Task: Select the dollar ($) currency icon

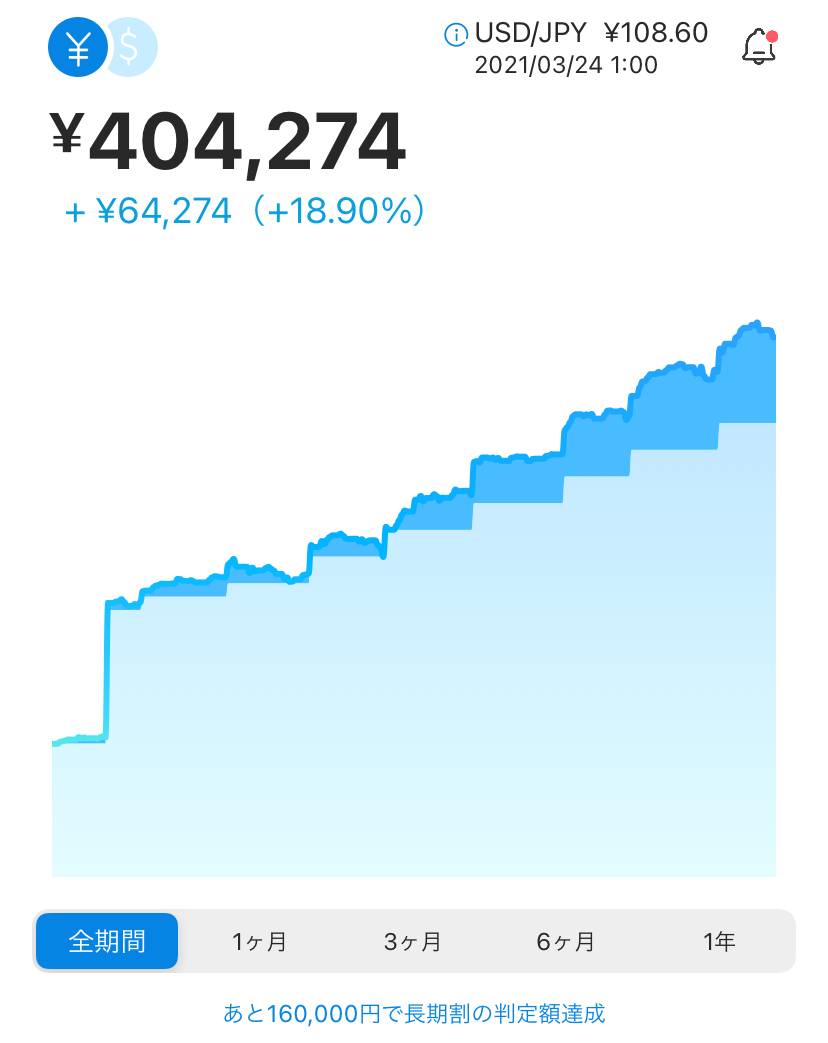Action: point(129,46)
